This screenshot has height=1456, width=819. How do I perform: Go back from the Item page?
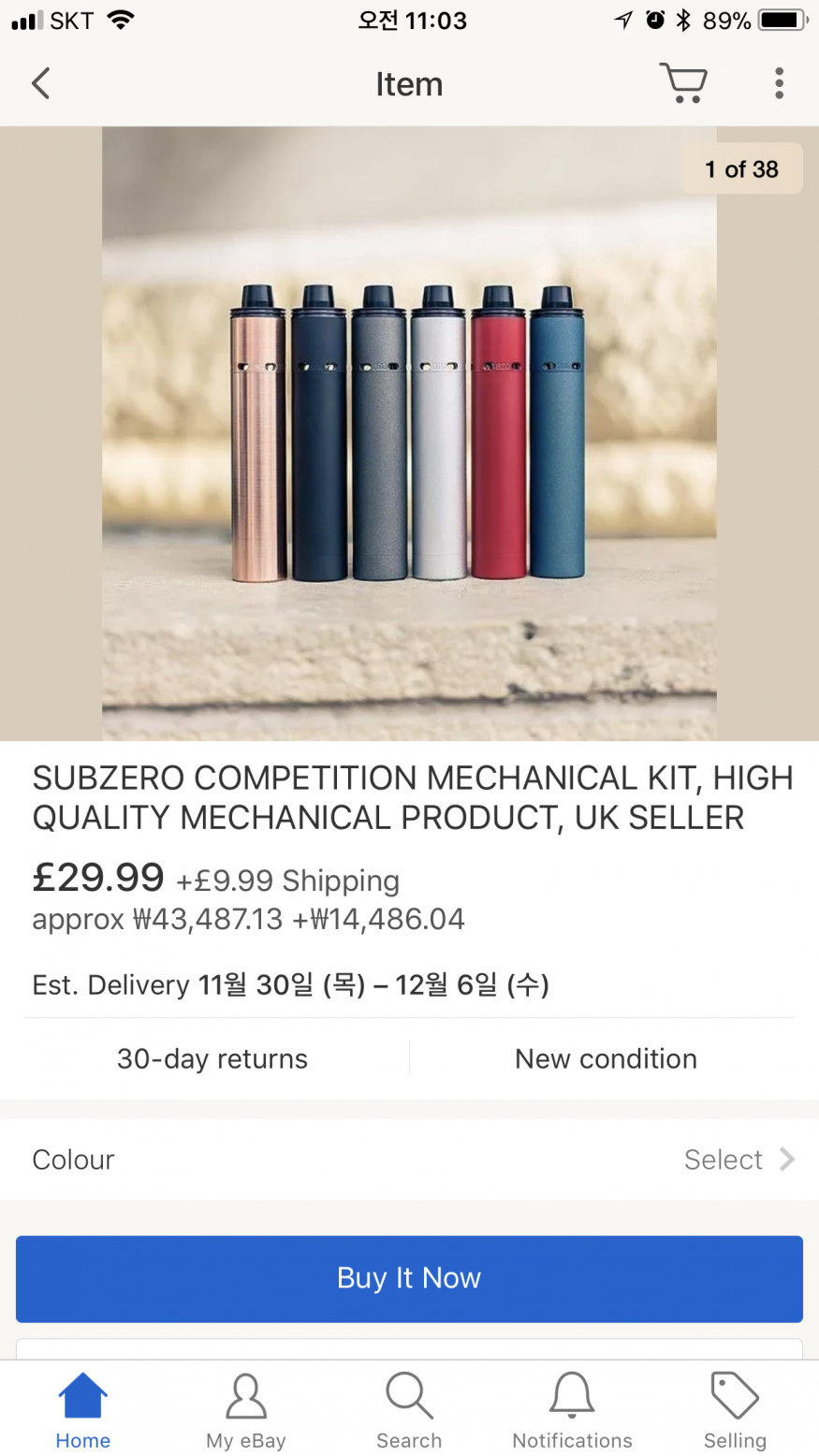[x=40, y=83]
